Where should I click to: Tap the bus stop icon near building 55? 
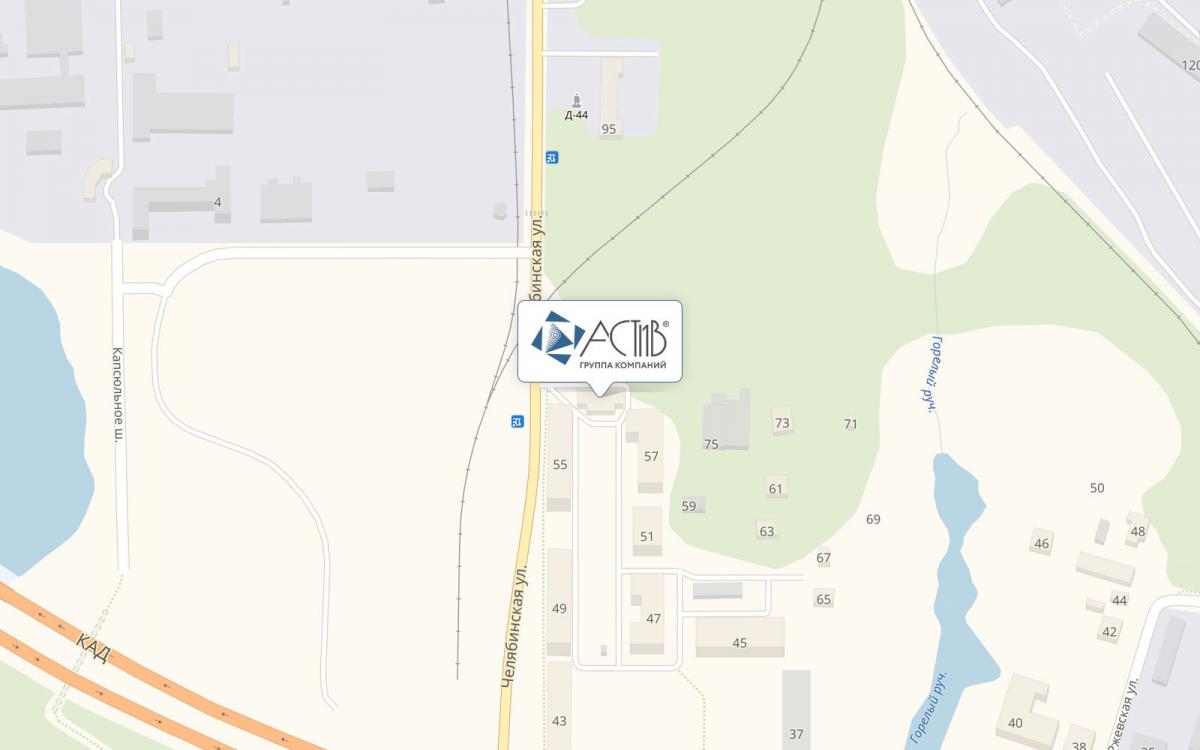[x=517, y=421]
